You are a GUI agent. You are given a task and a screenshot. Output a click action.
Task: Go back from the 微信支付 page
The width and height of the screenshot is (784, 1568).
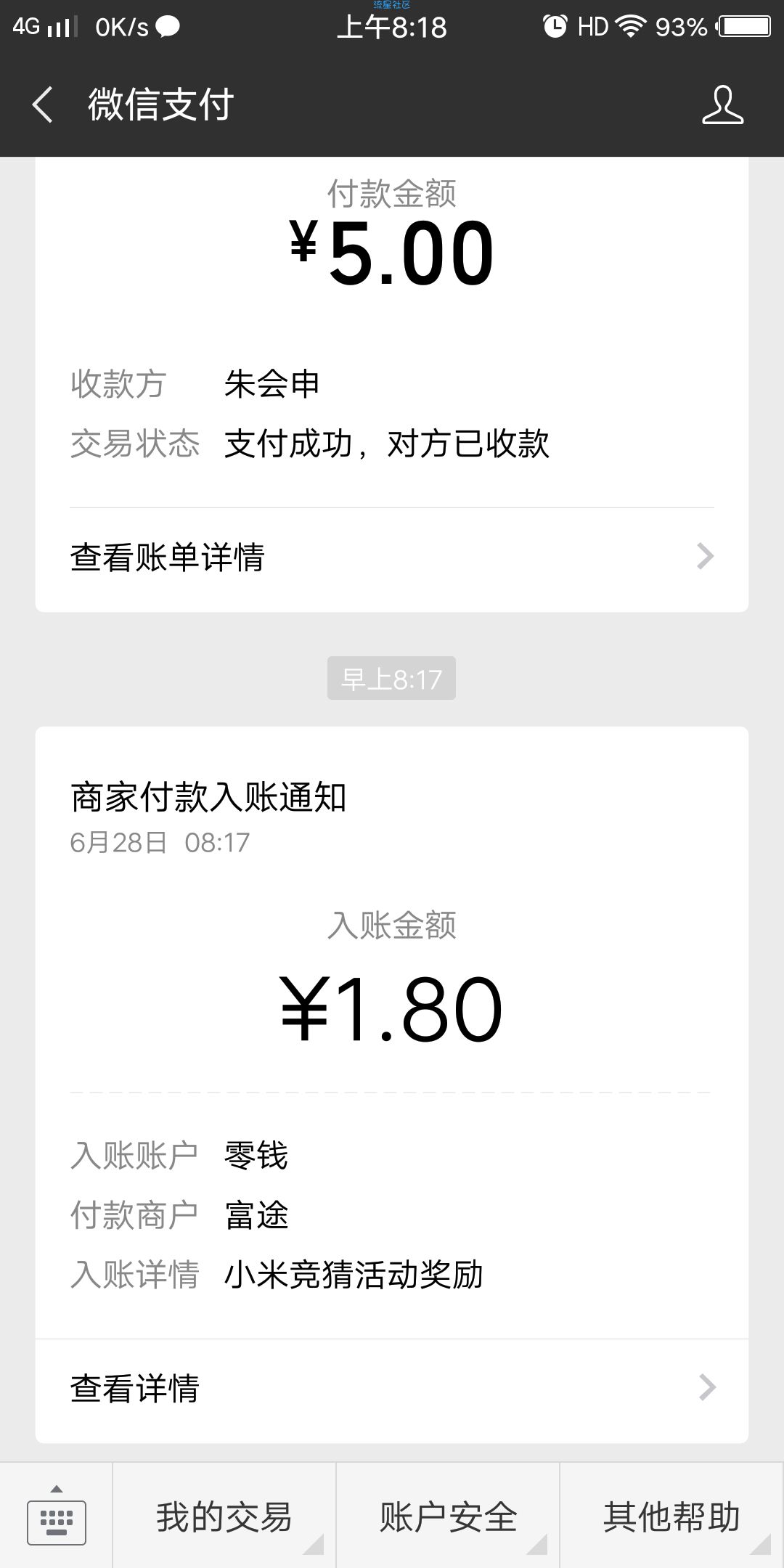point(42,105)
